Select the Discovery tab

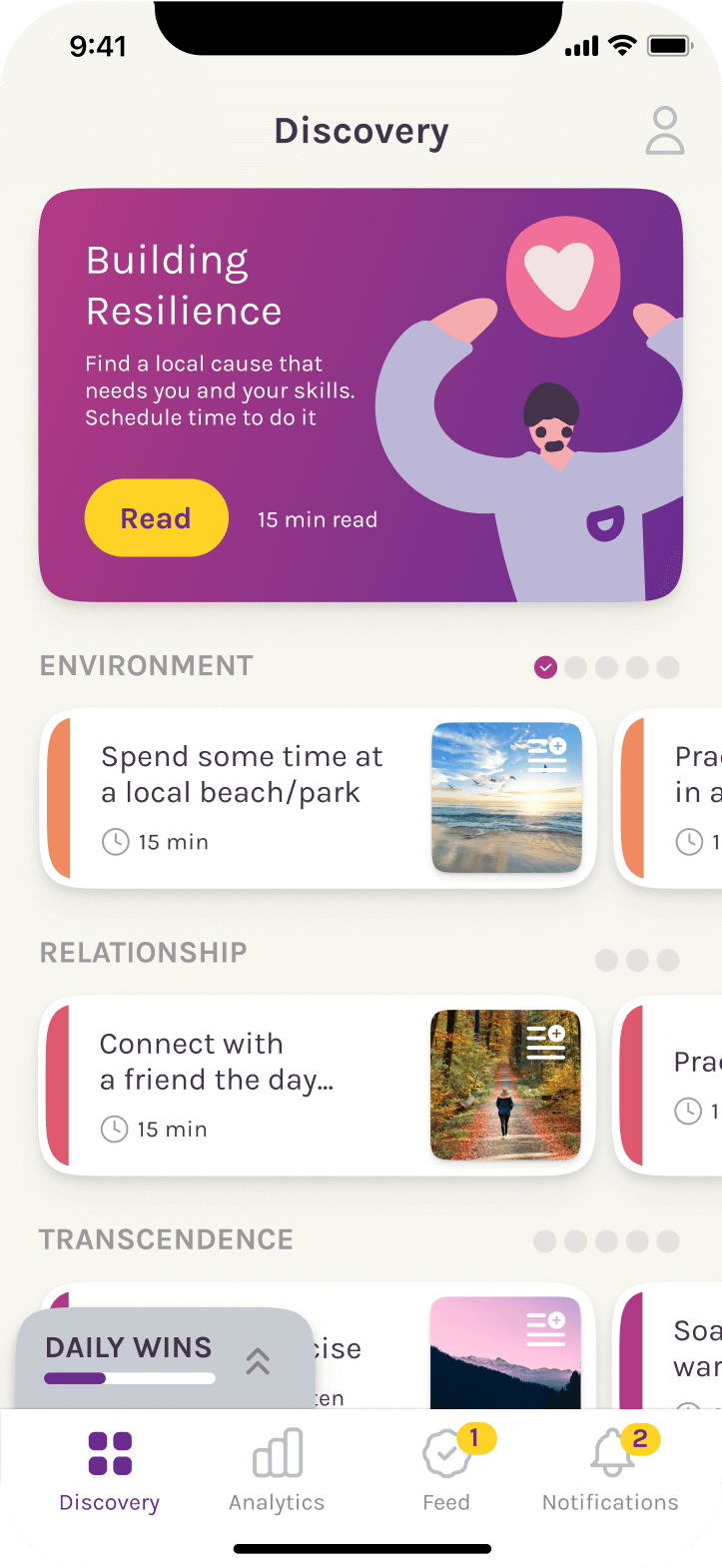point(110,1468)
